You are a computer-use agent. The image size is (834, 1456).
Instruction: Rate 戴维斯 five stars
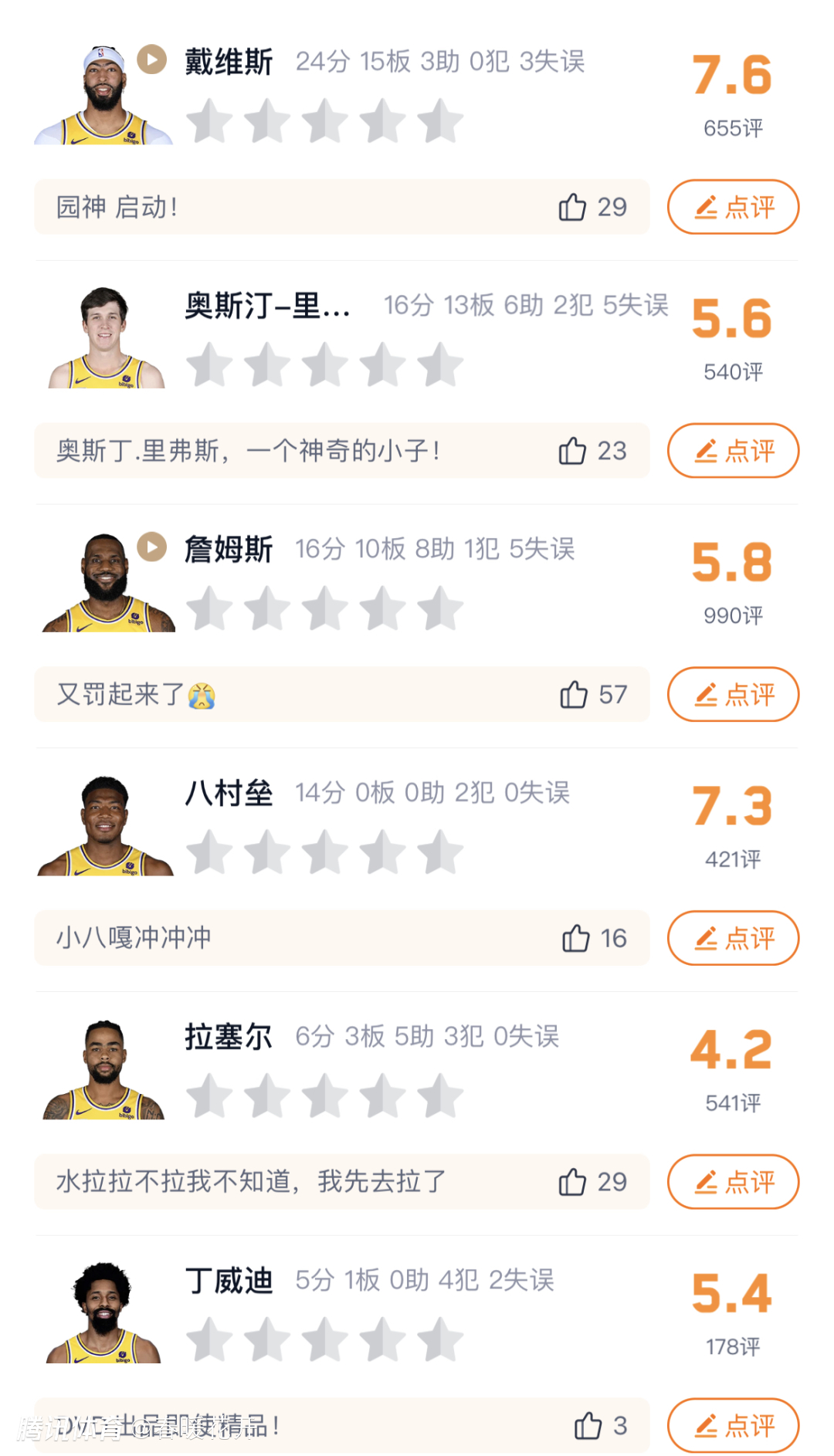440,121
